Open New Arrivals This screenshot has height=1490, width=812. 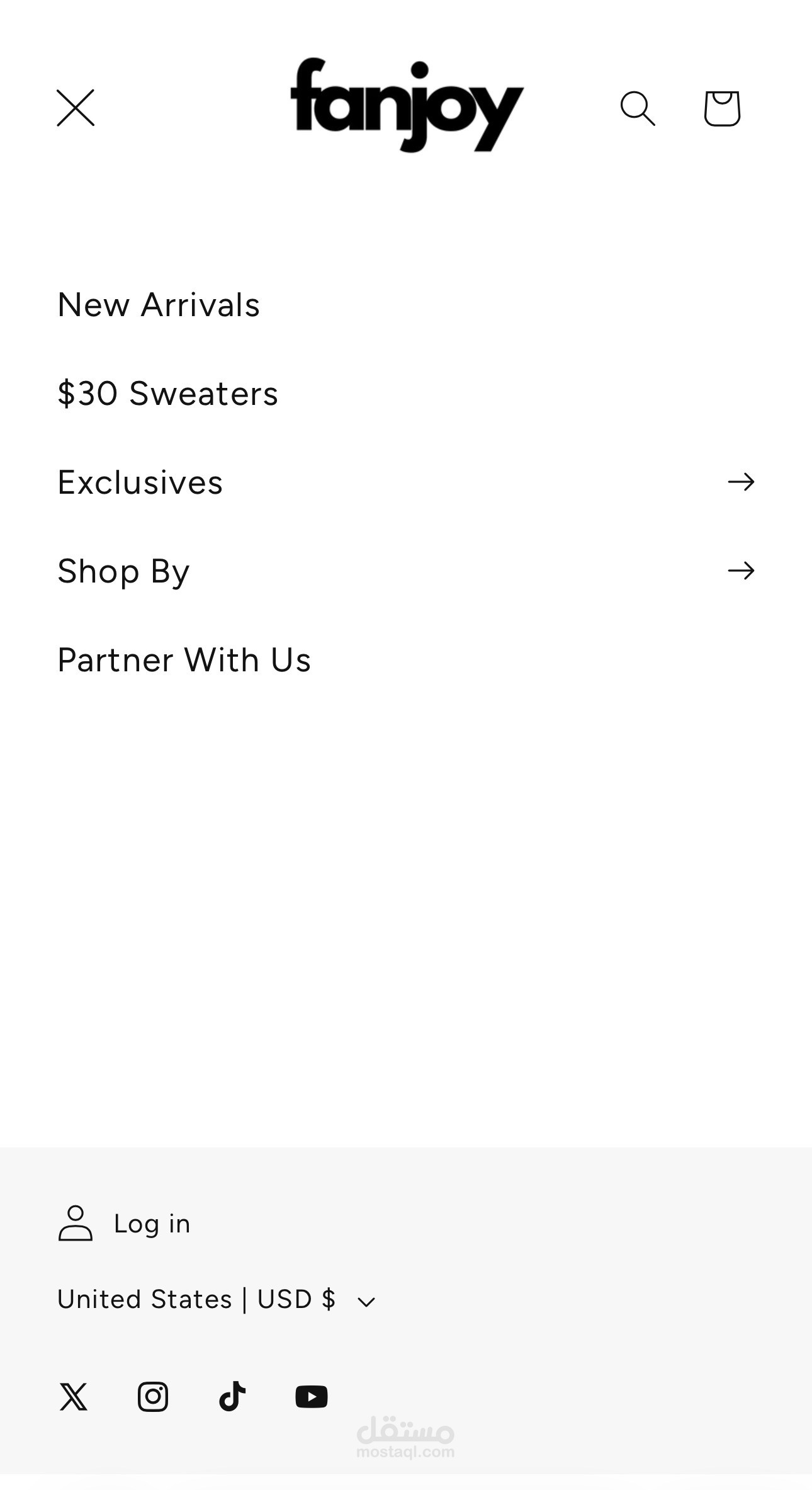[x=159, y=305]
